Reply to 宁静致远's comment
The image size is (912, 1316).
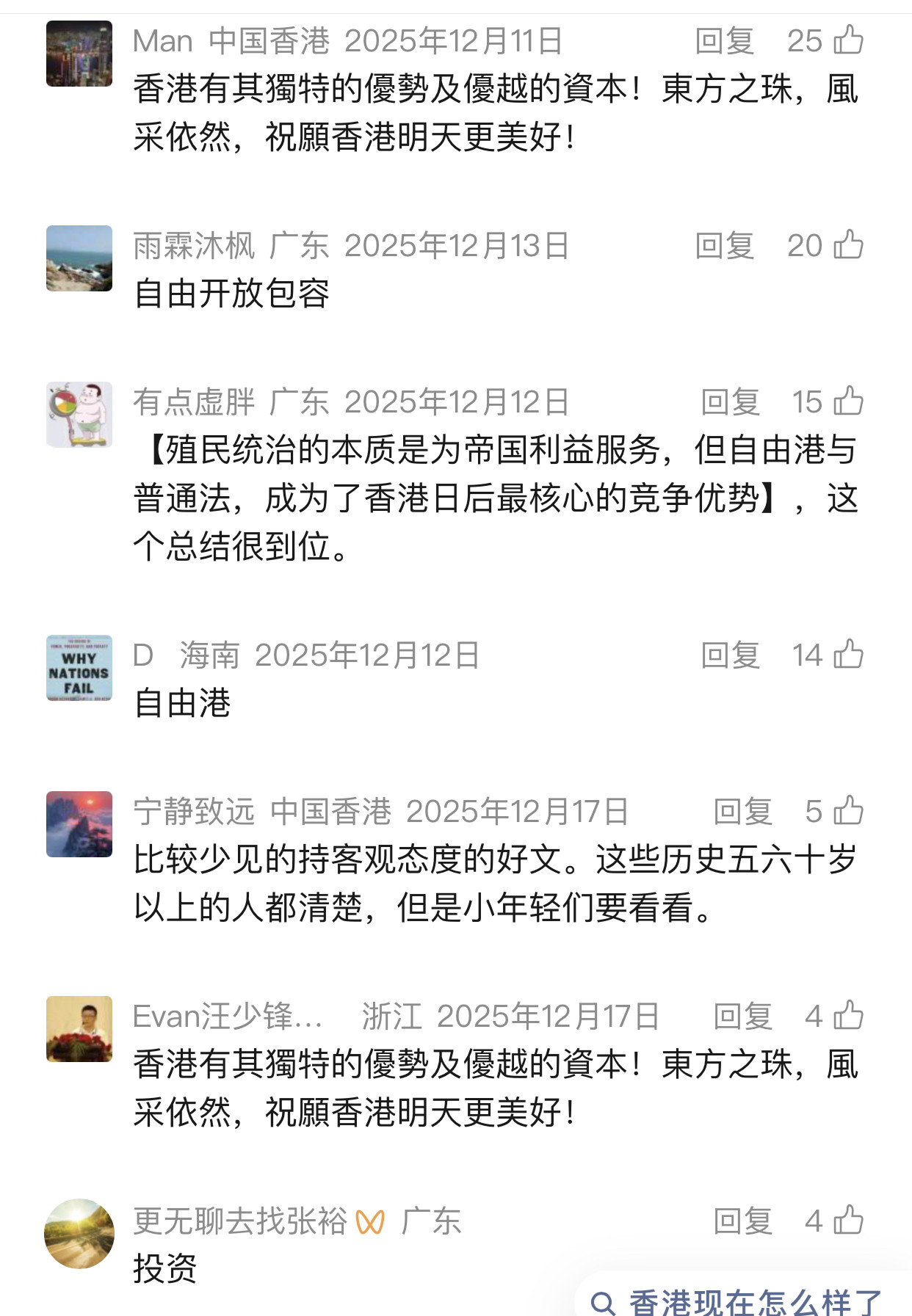(x=742, y=812)
